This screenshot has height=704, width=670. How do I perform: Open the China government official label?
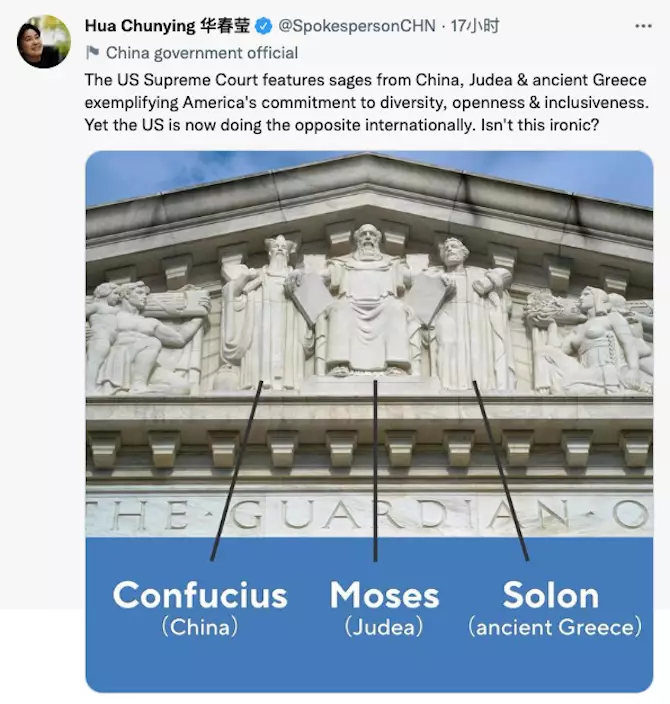(x=201, y=53)
